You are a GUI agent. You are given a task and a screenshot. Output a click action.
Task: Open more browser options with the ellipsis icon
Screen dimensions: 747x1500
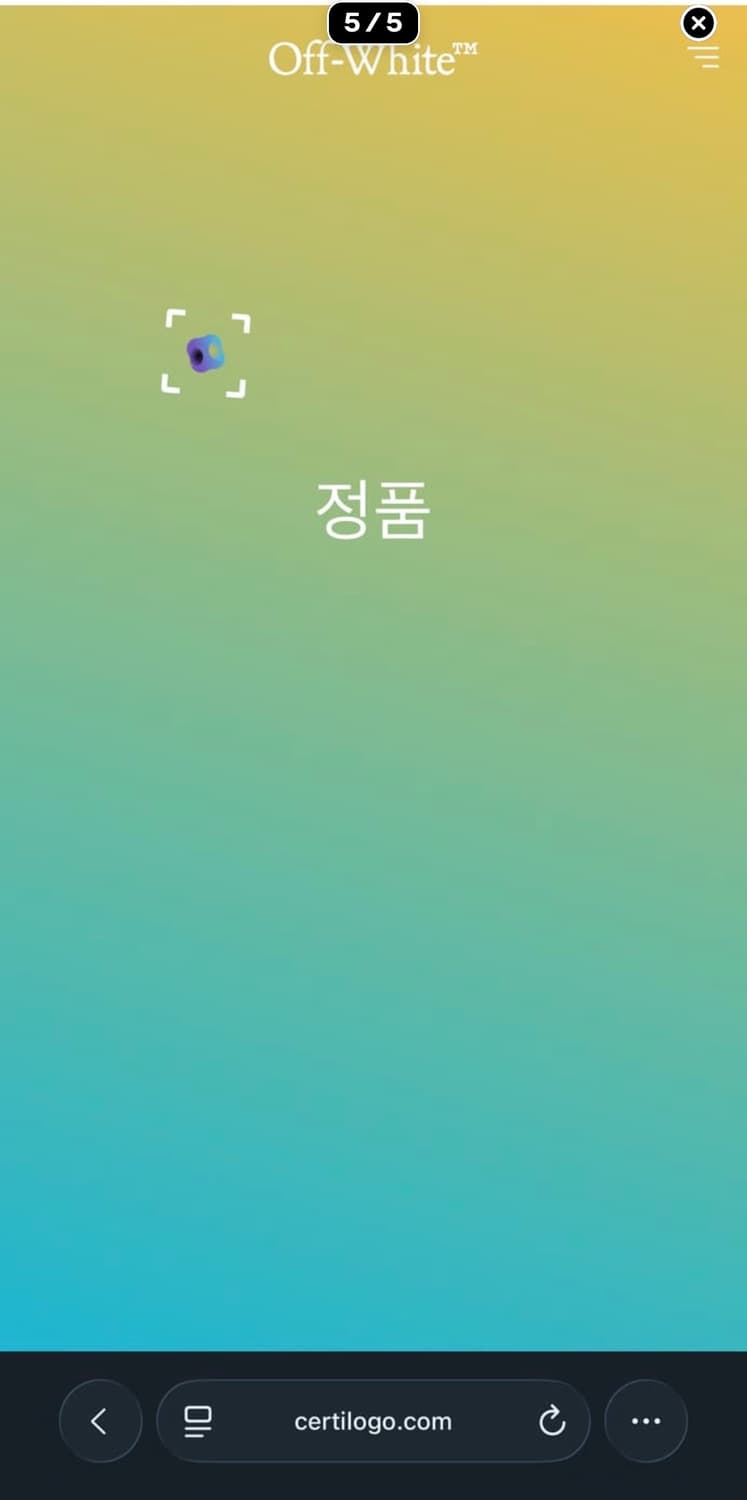click(646, 1421)
